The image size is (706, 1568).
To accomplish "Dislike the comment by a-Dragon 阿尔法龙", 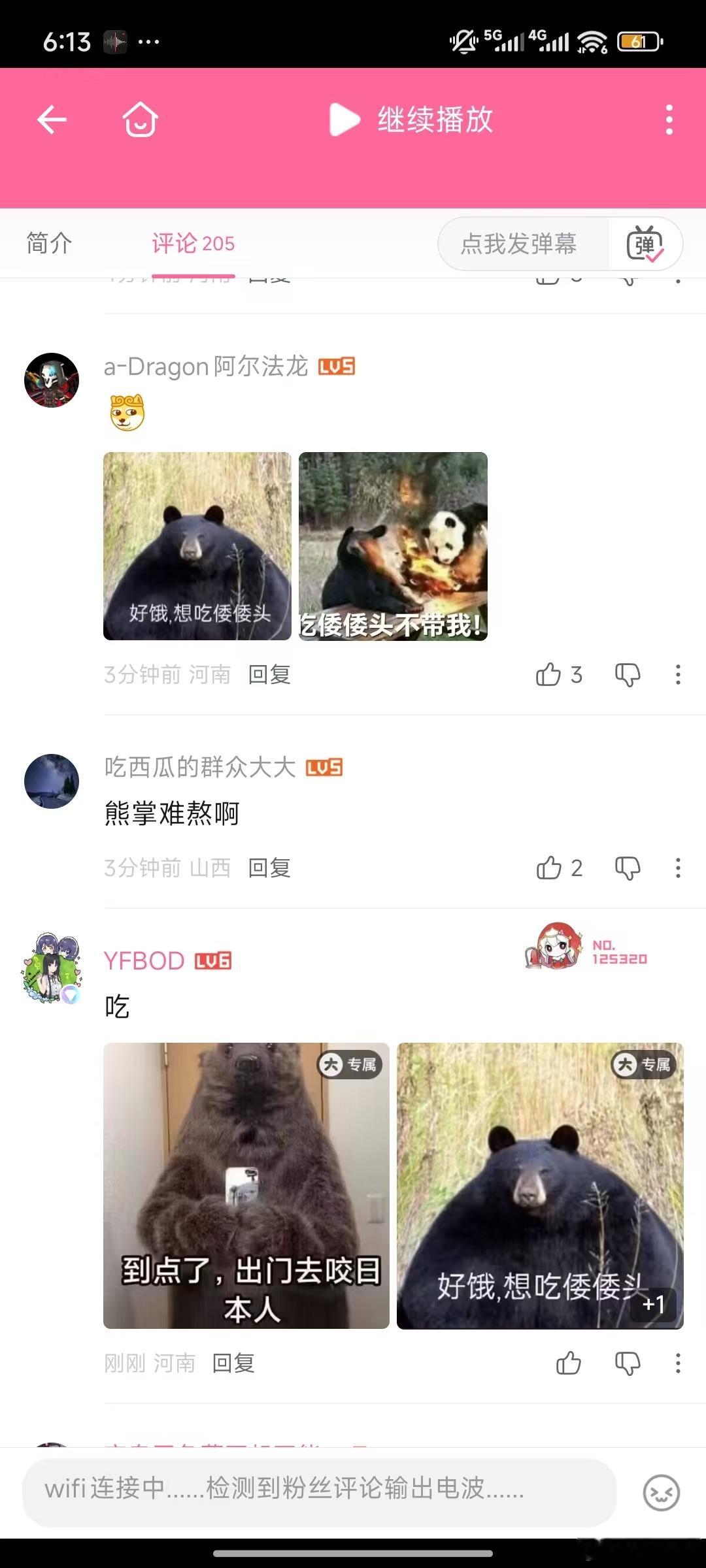I will [626, 675].
